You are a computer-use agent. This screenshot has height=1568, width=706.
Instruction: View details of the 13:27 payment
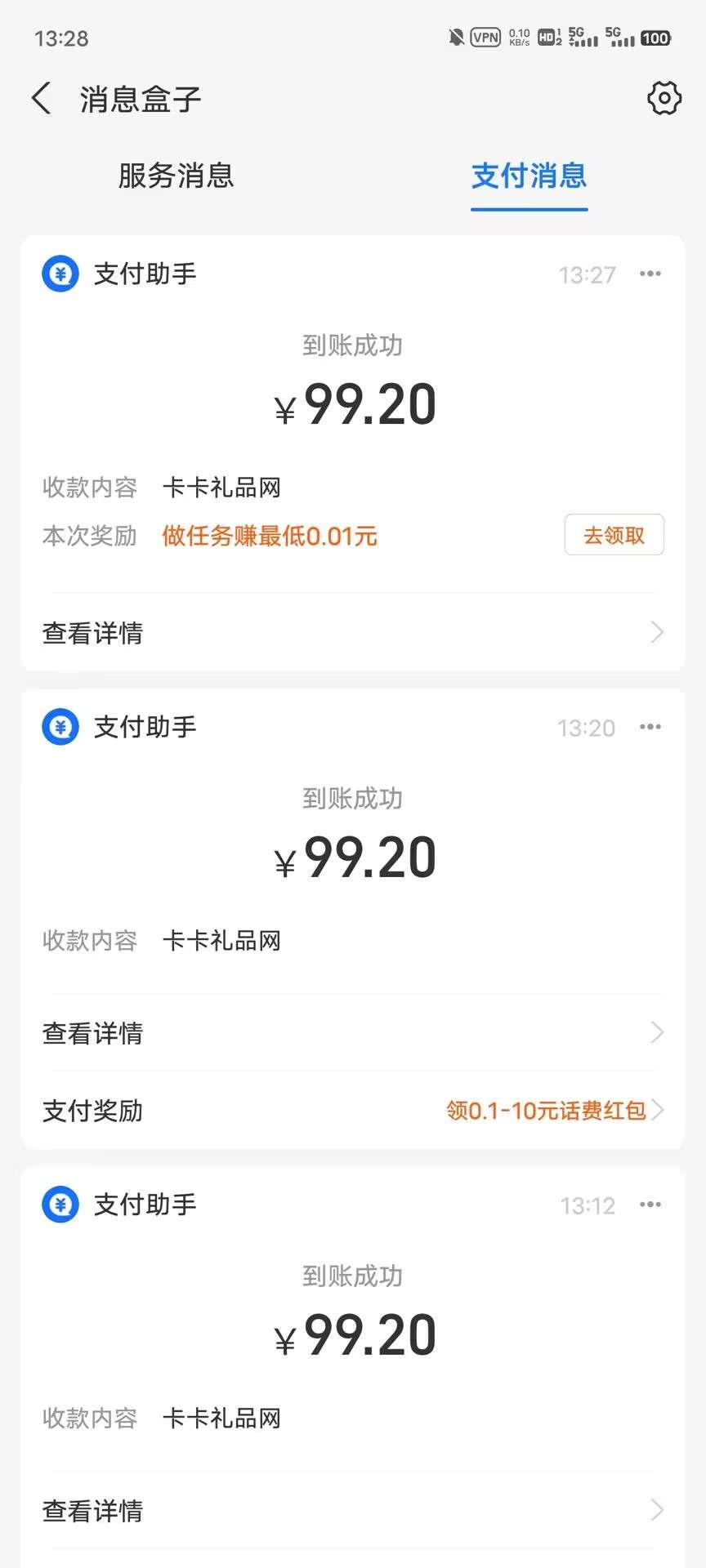point(352,633)
